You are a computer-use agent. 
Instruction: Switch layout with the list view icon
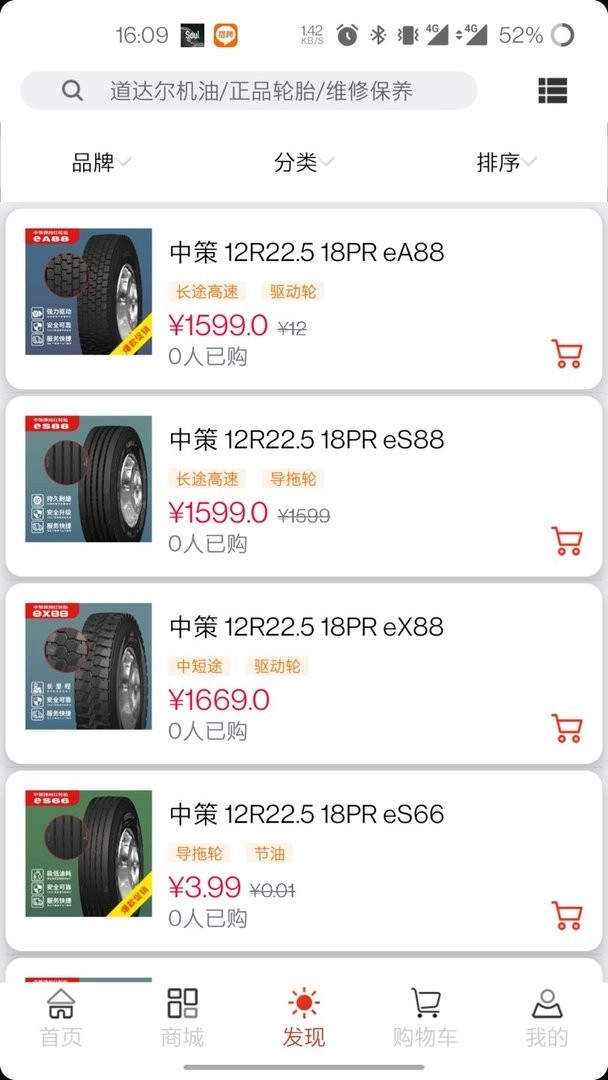coord(552,91)
